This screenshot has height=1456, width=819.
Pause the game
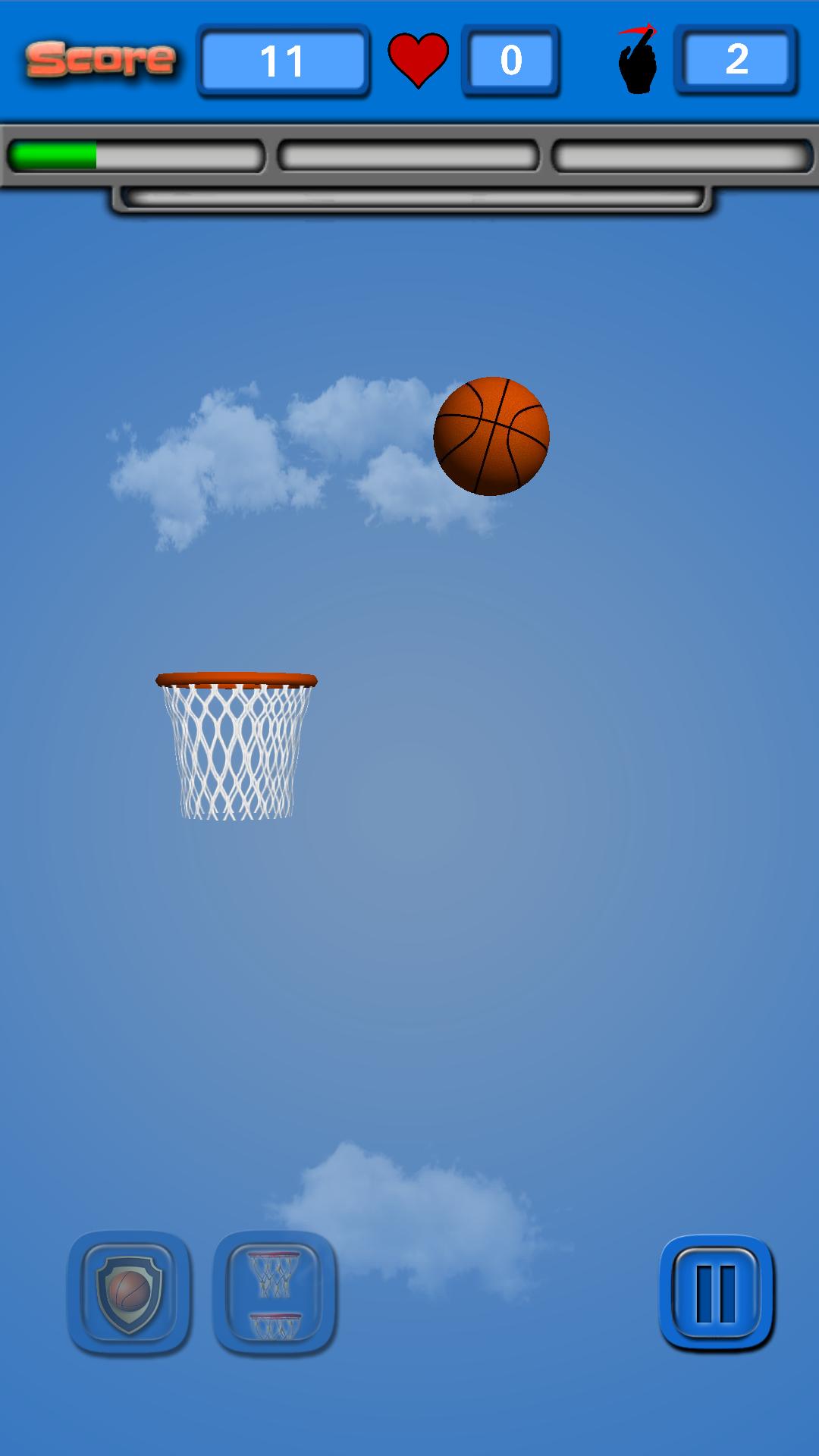coord(716,1293)
